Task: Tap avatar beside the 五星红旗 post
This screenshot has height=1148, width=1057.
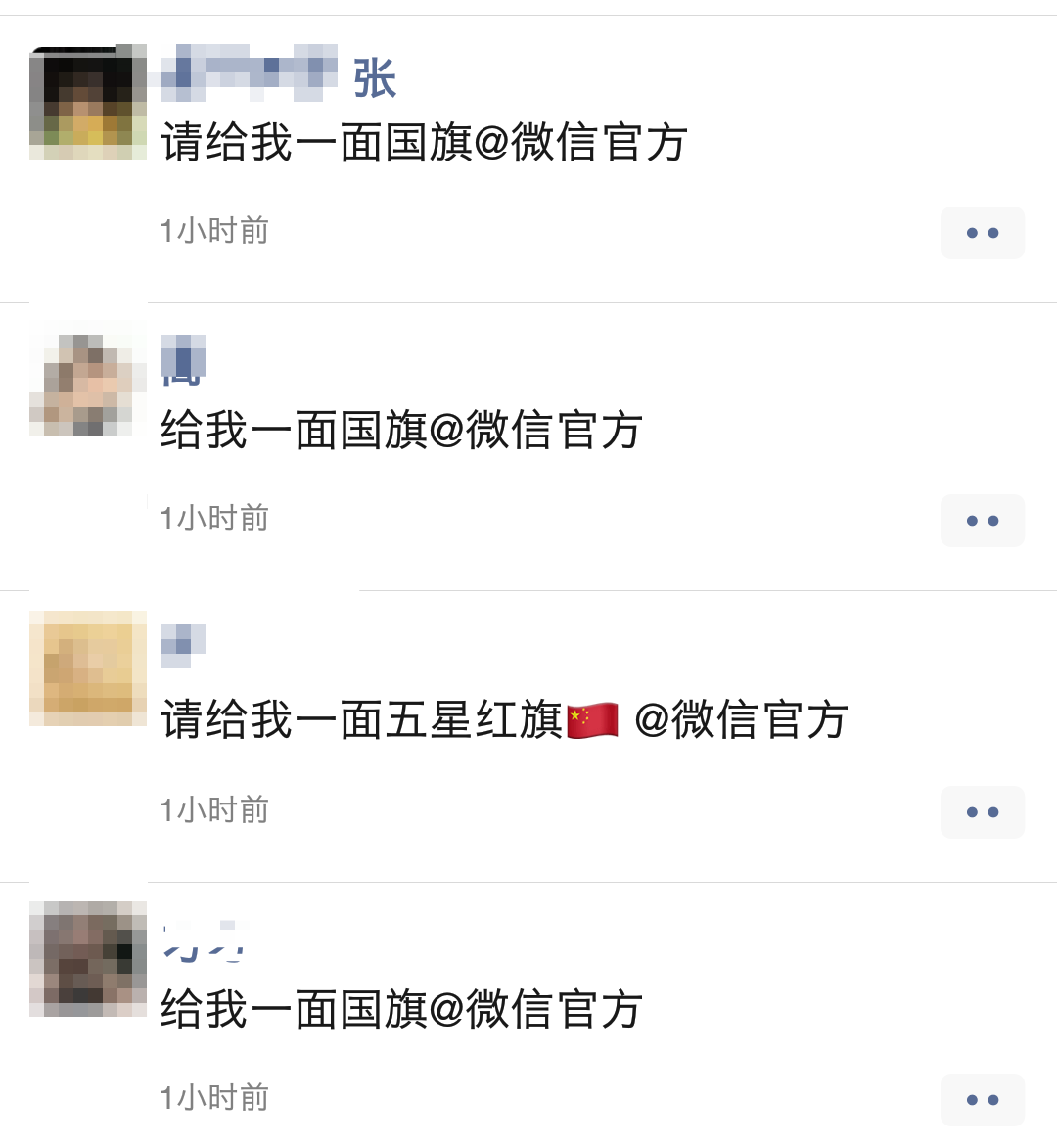Action: coord(88,668)
